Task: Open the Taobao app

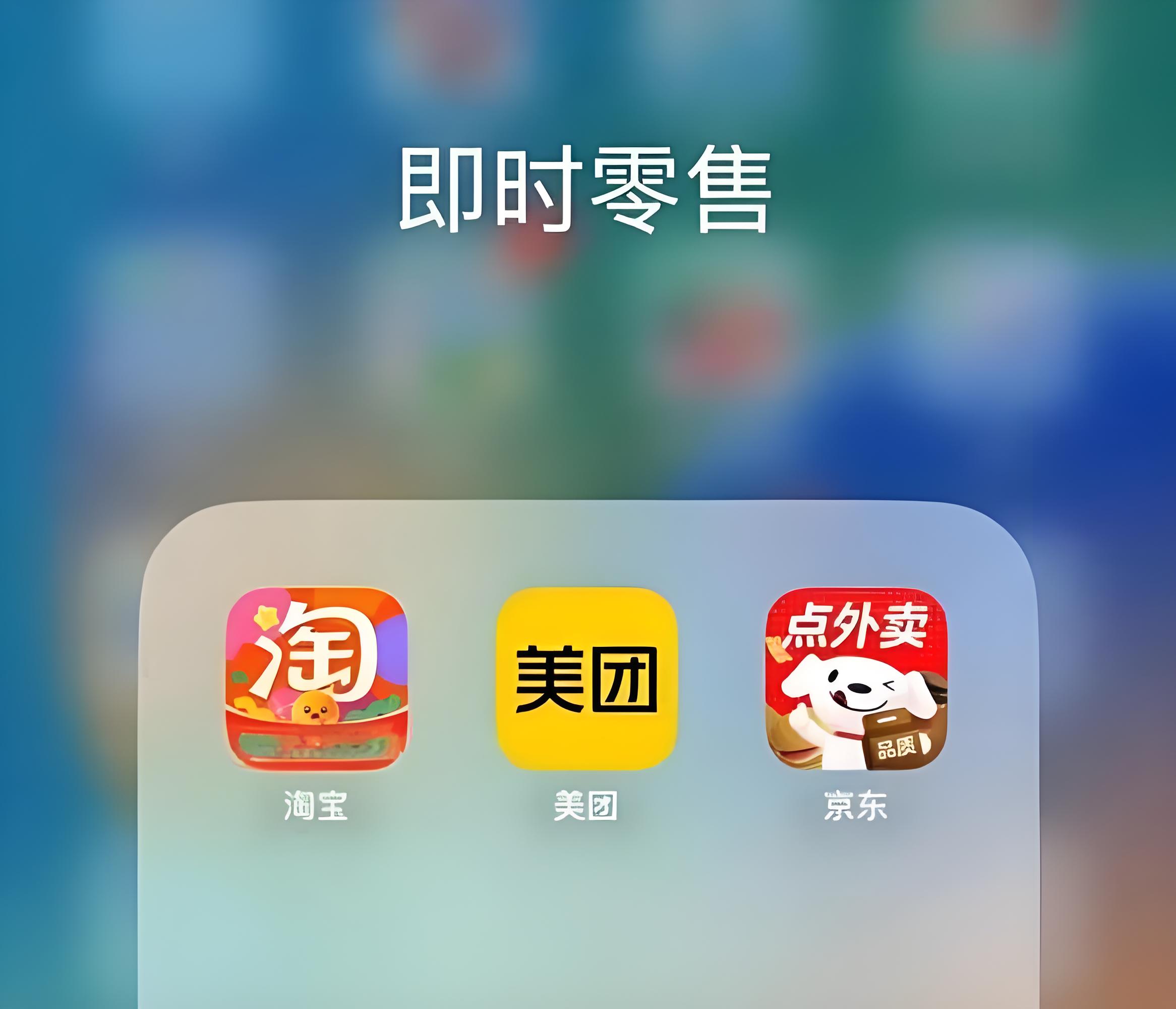Action: click(317, 679)
